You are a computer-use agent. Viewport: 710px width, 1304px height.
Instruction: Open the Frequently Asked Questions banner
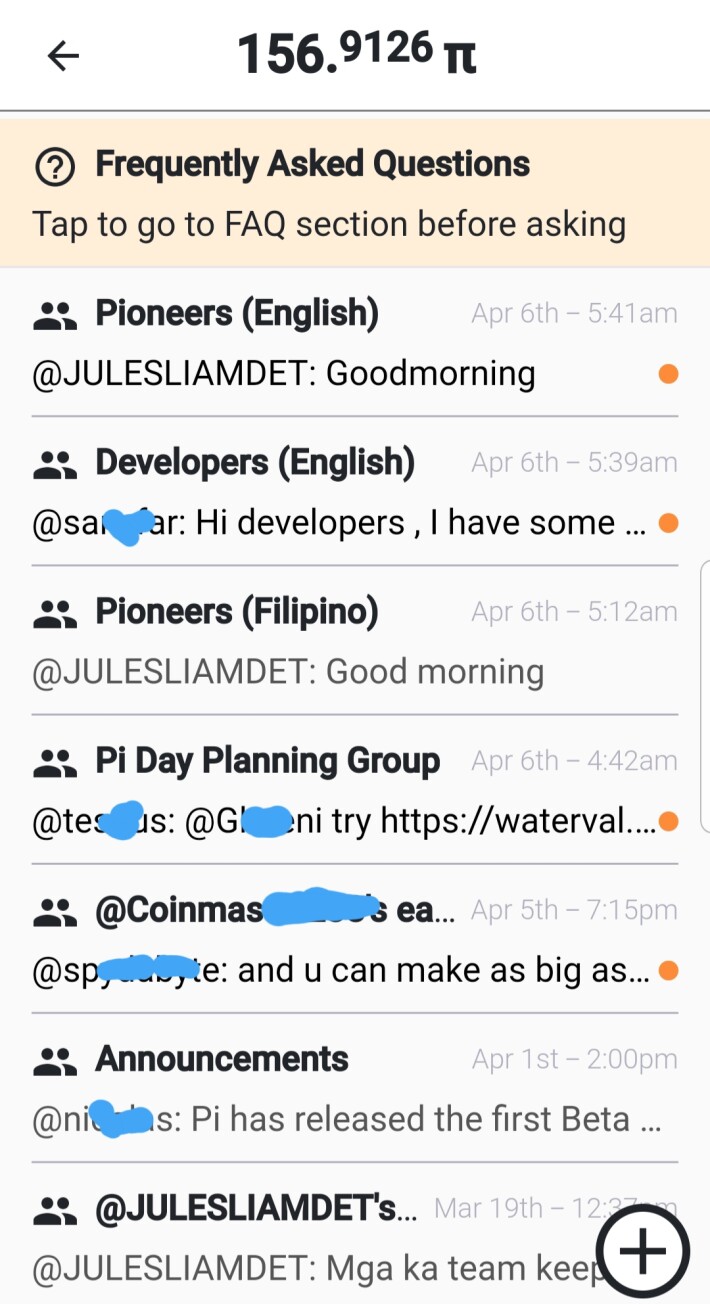(x=355, y=193)
